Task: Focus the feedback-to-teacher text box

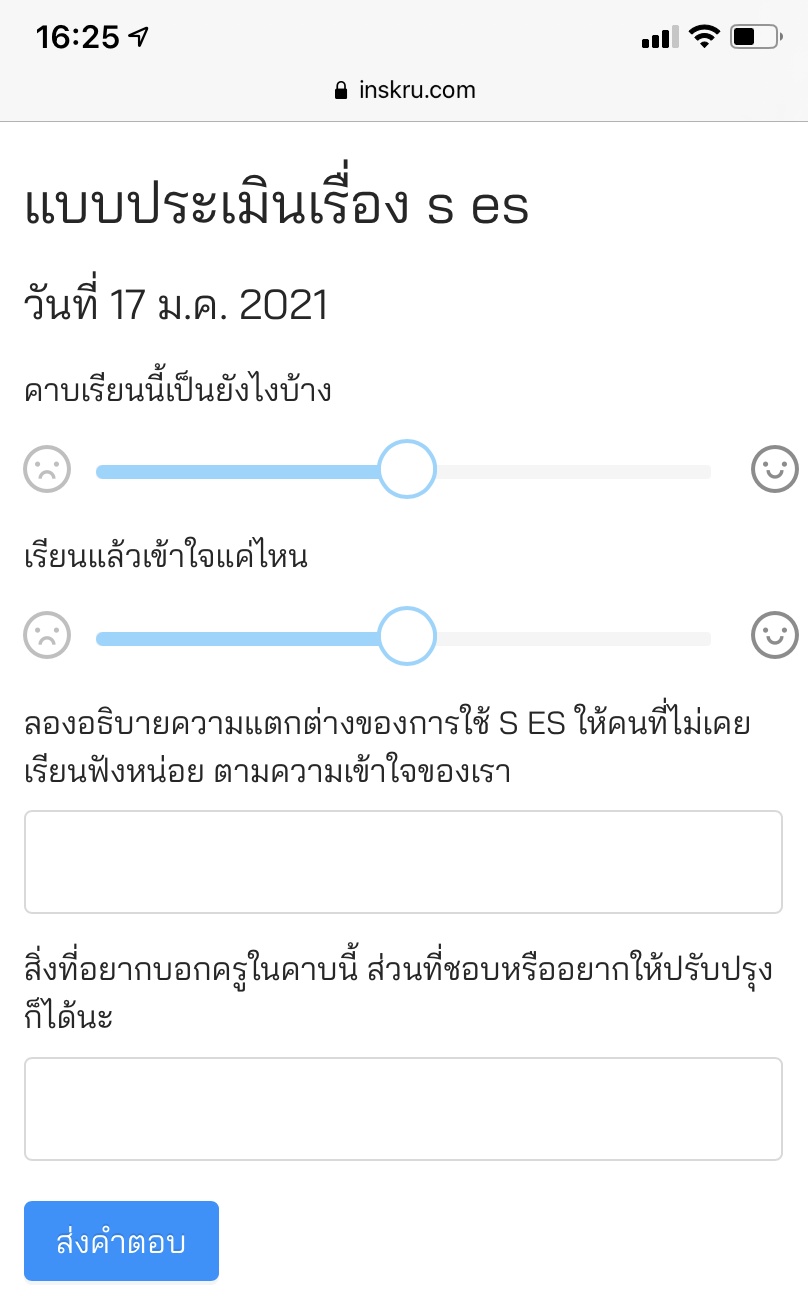Action: click(403, 1109)
